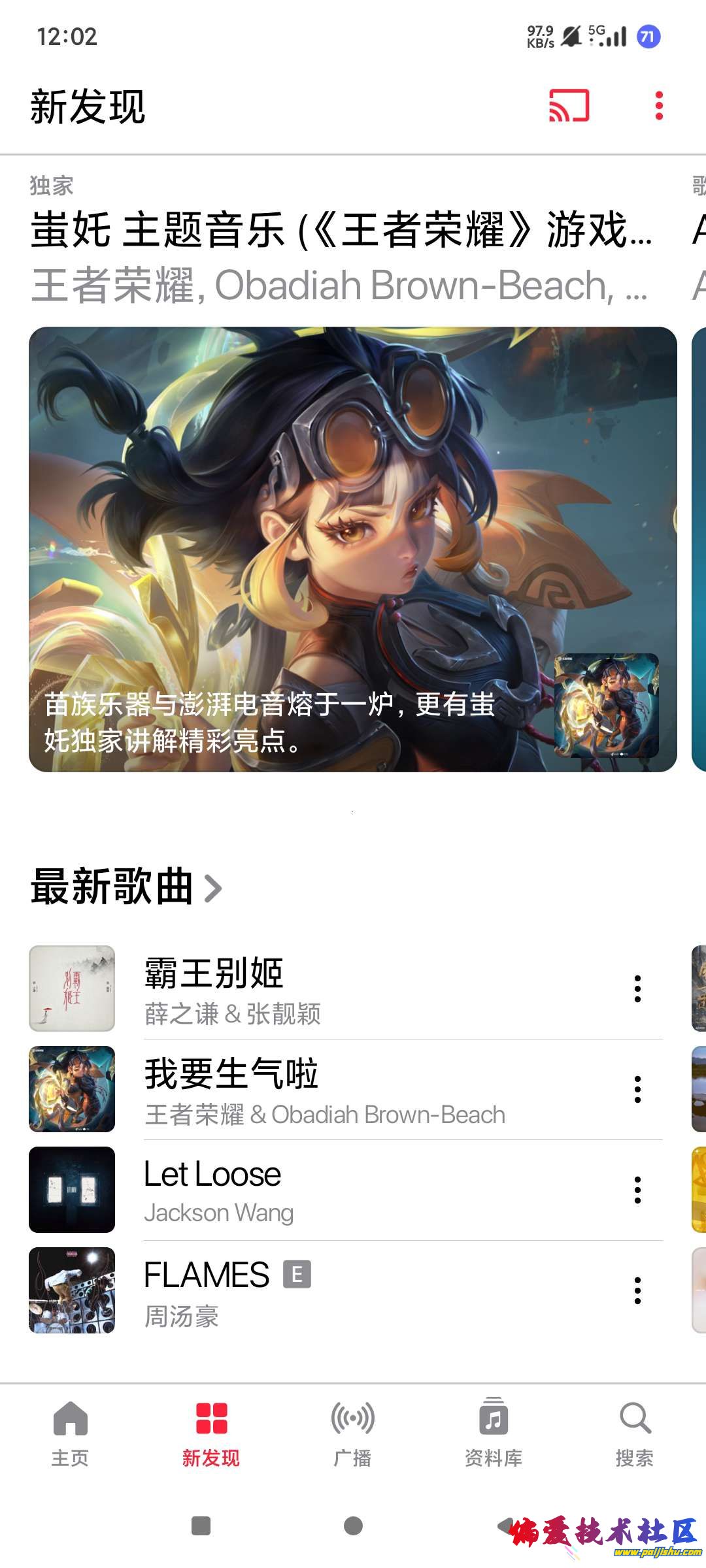Play the song 我要生气啦
Viewport: 706px width, 1568px height.
pyautogui.click(x=327, y=1090)
